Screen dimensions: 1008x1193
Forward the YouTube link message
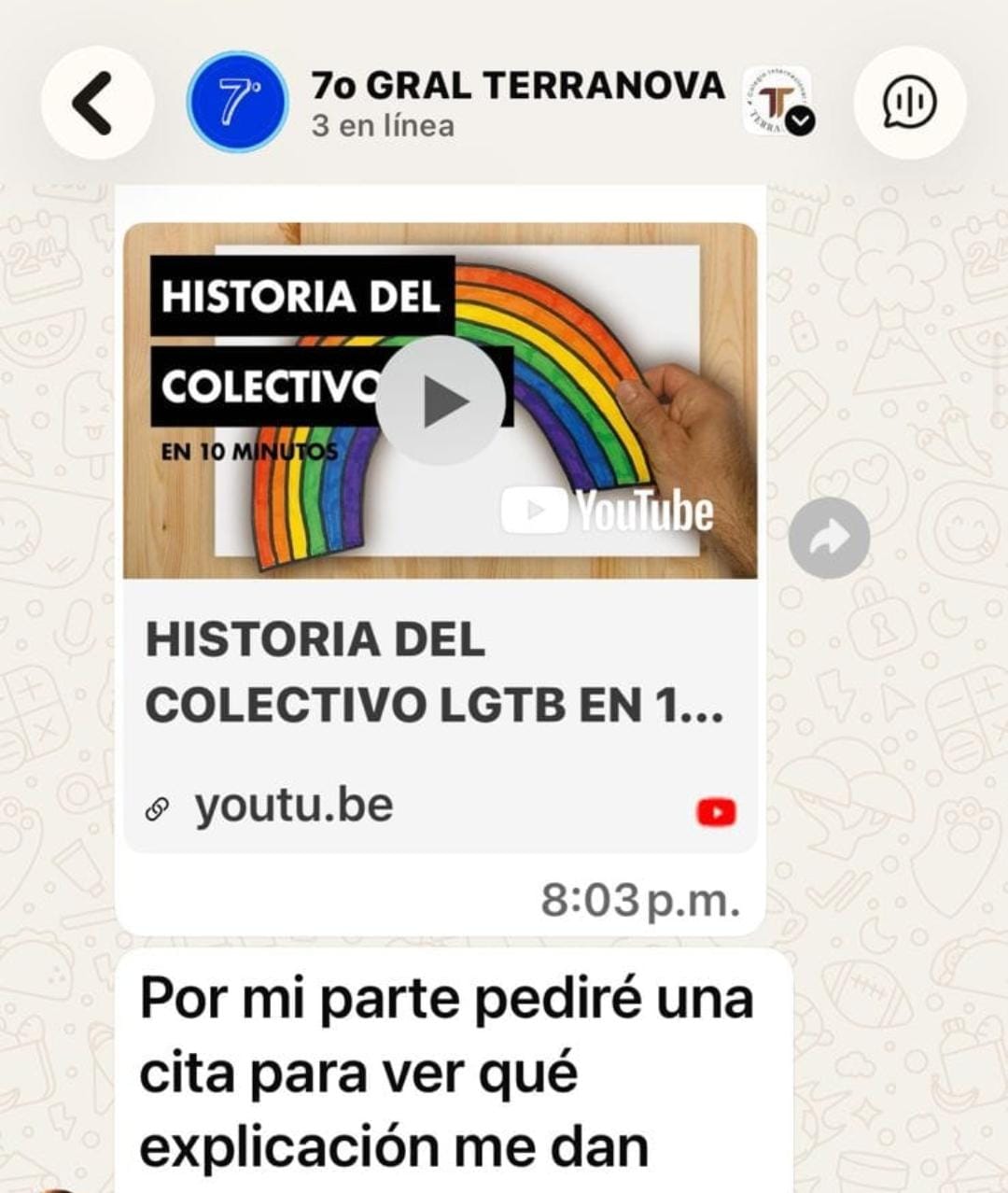point(828,538)
